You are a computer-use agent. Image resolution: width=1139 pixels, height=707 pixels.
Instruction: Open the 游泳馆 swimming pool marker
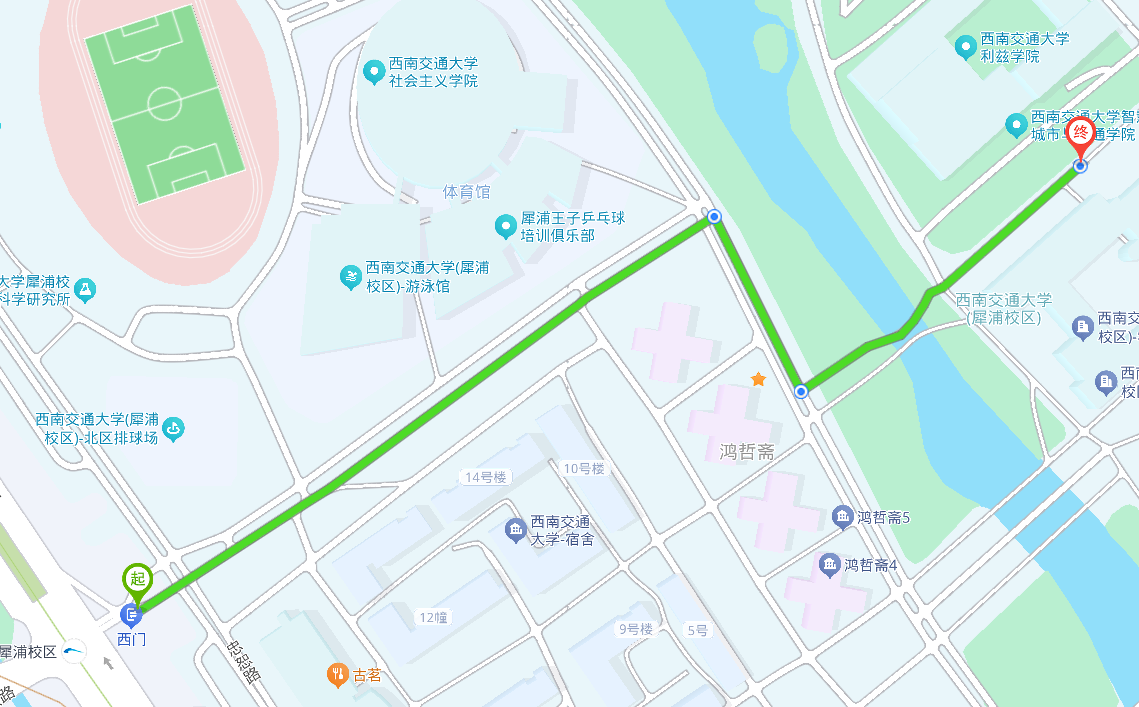pos(350,277)
